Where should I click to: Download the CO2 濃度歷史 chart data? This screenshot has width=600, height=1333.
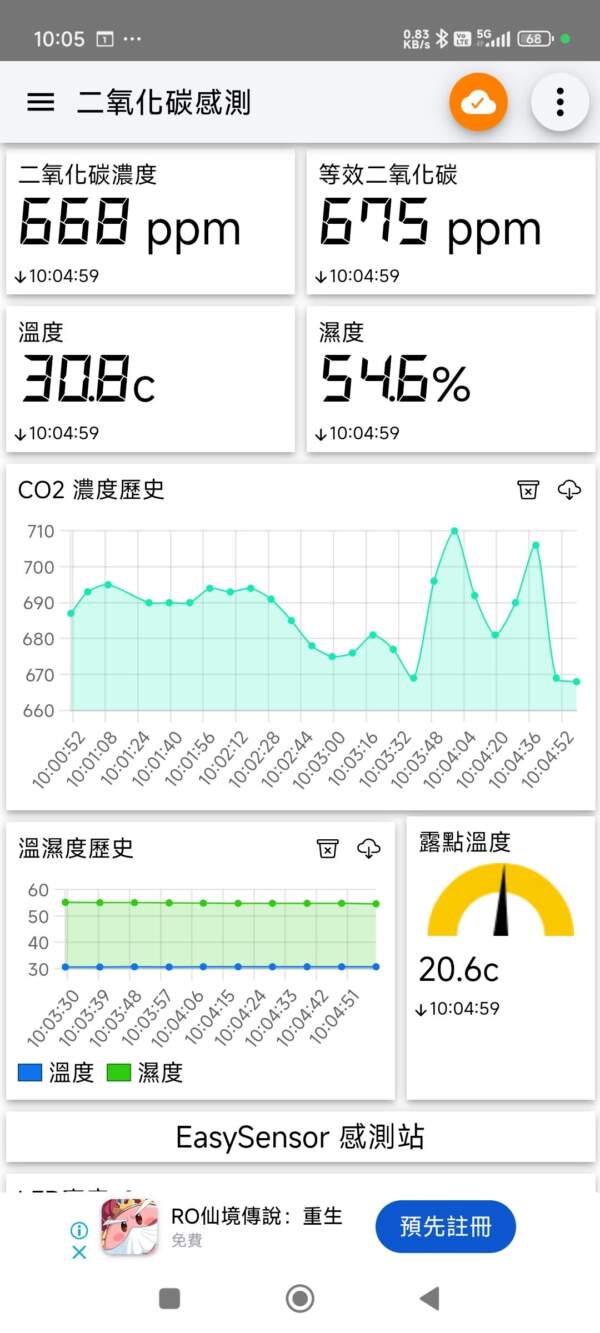[x=569, y=489]
